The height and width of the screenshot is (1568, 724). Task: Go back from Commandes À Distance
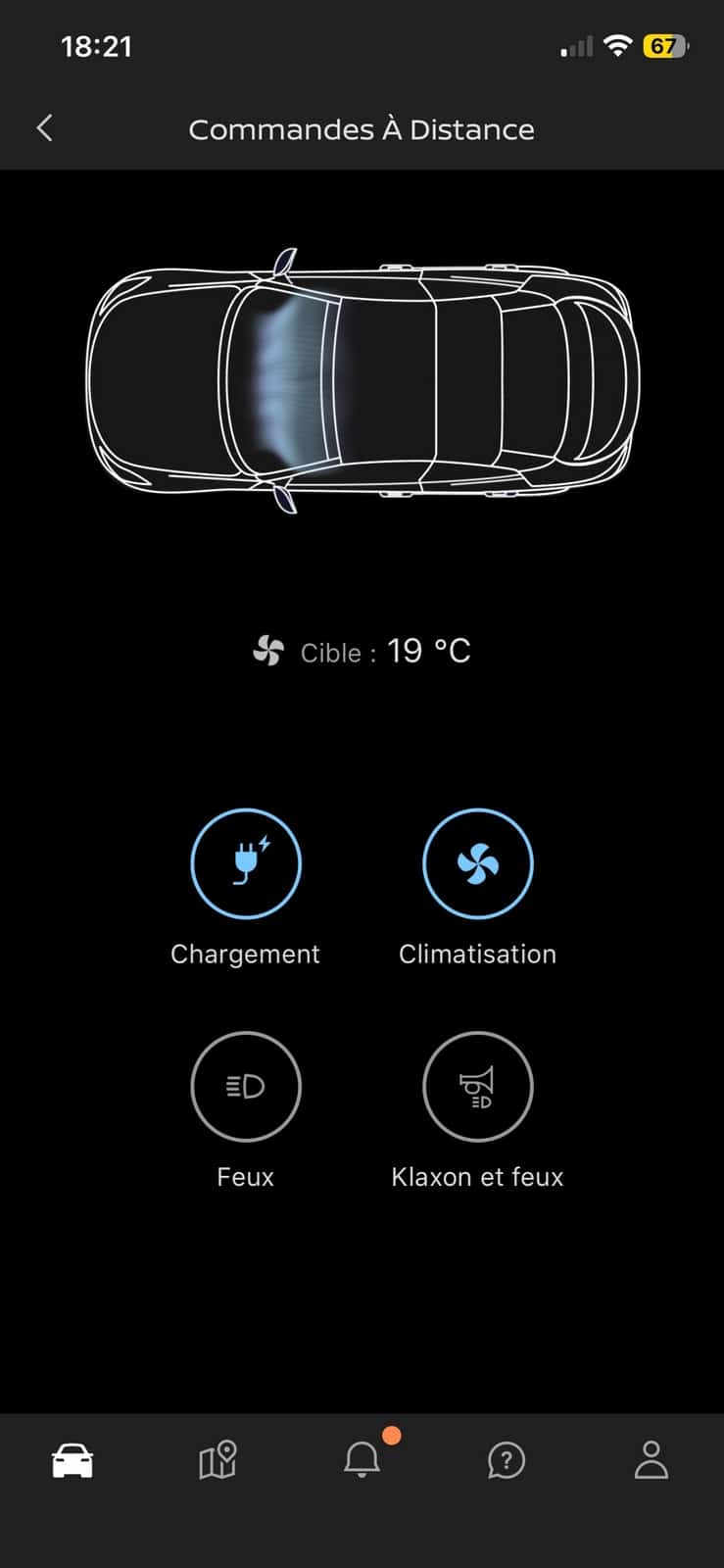point(44,128)
